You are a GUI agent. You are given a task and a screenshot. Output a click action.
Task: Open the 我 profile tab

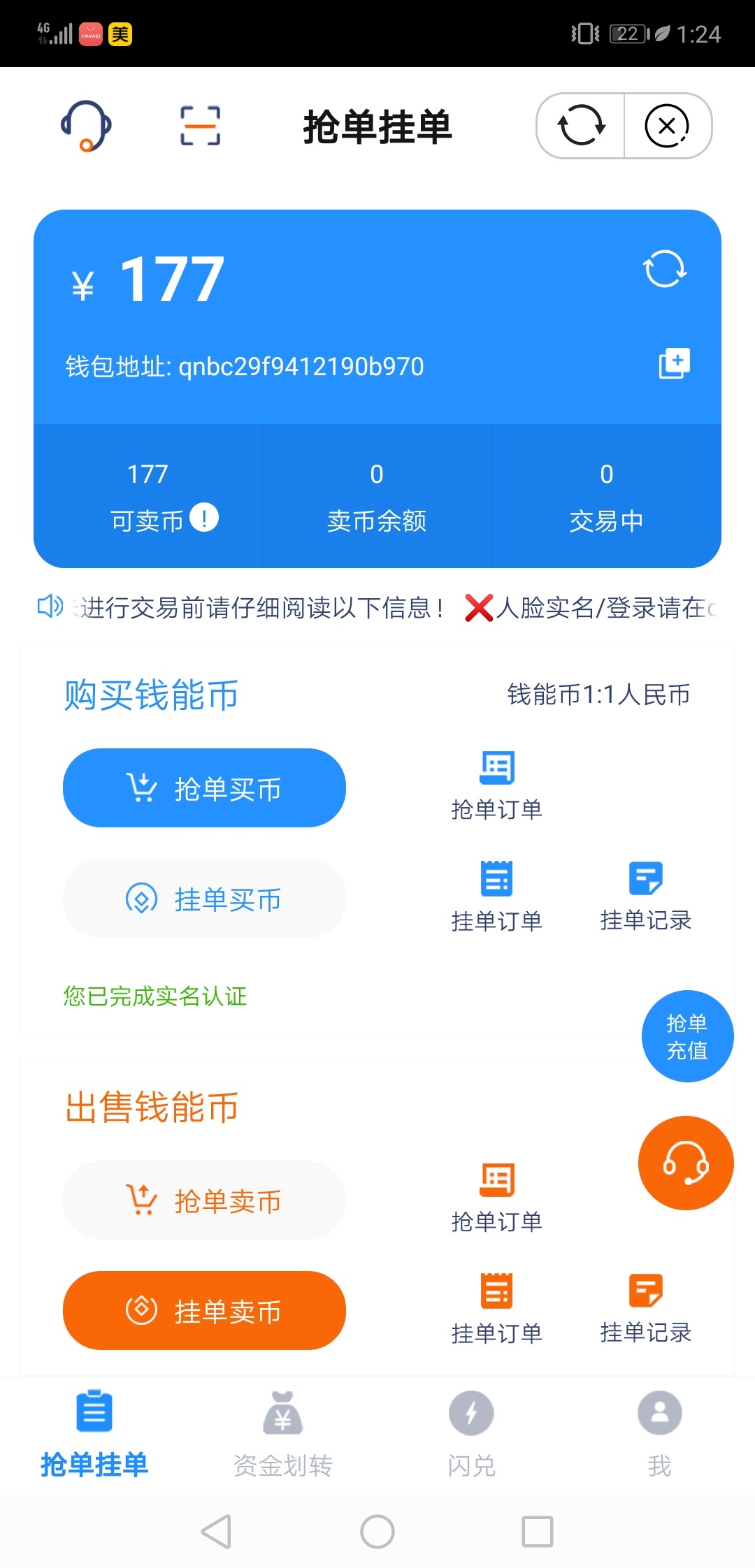pyautogui.click(x=659, y=1433)
